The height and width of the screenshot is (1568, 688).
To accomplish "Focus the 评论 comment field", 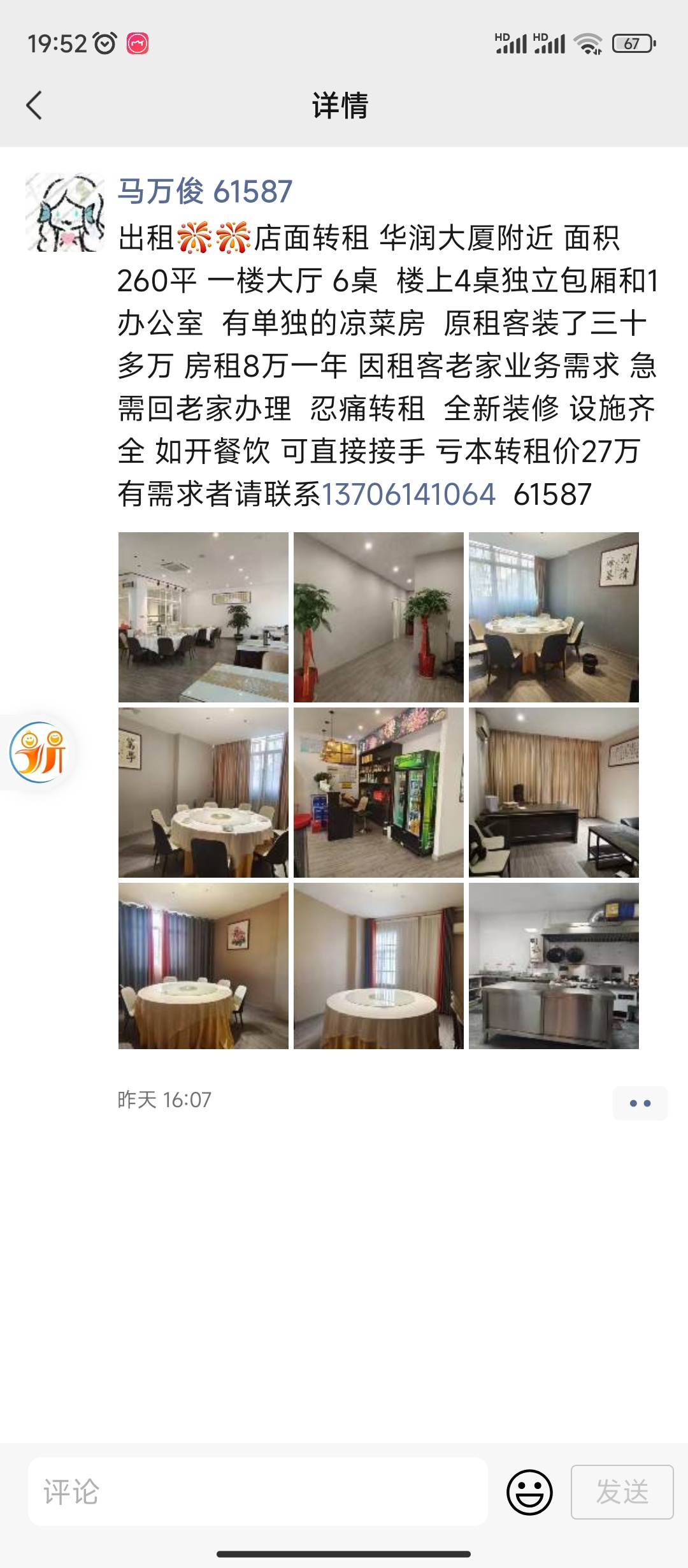I will click(258, 1492).
